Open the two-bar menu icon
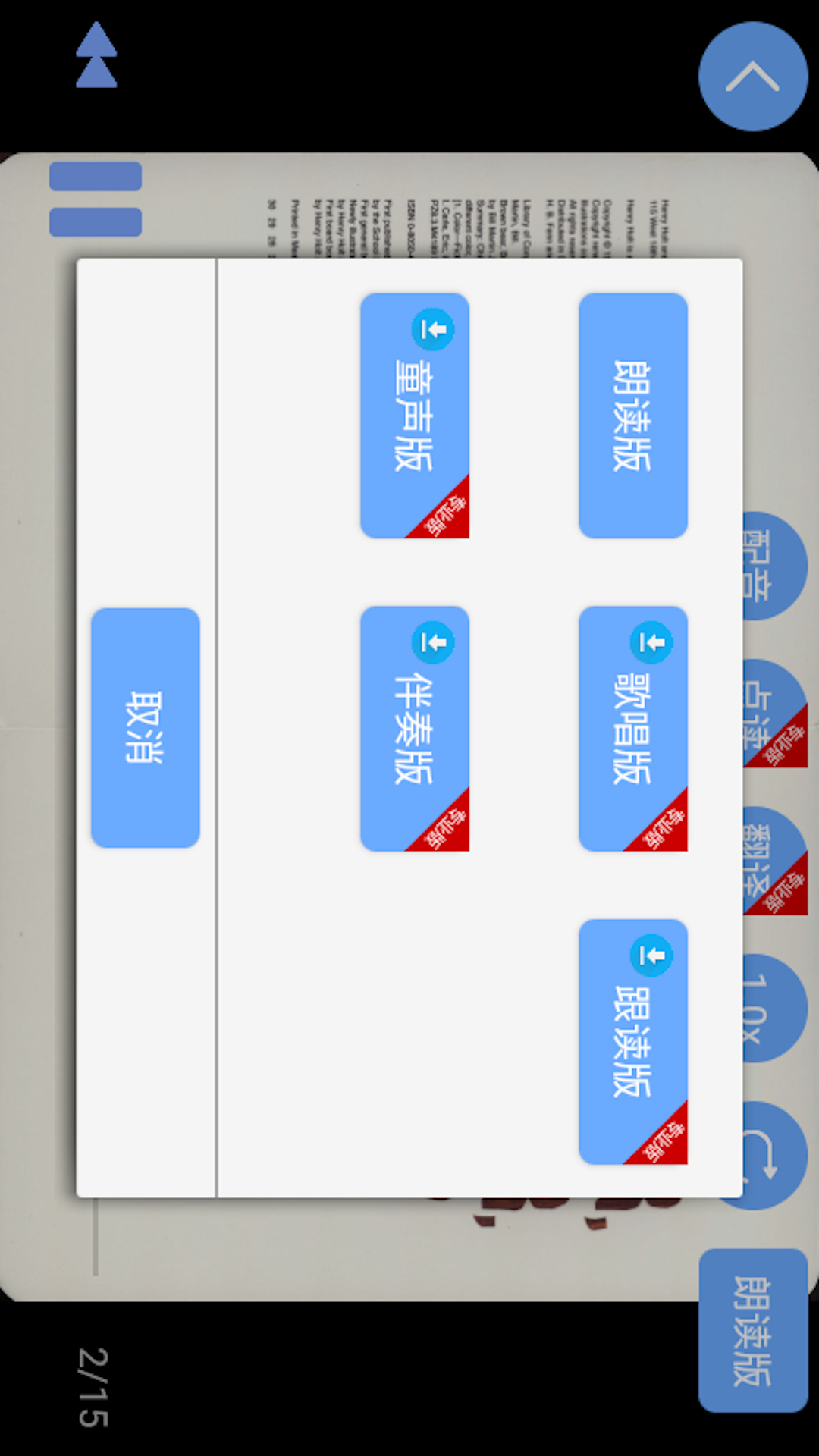The image size is (819, 1456). pyautogui.click(x=96, y=199)
